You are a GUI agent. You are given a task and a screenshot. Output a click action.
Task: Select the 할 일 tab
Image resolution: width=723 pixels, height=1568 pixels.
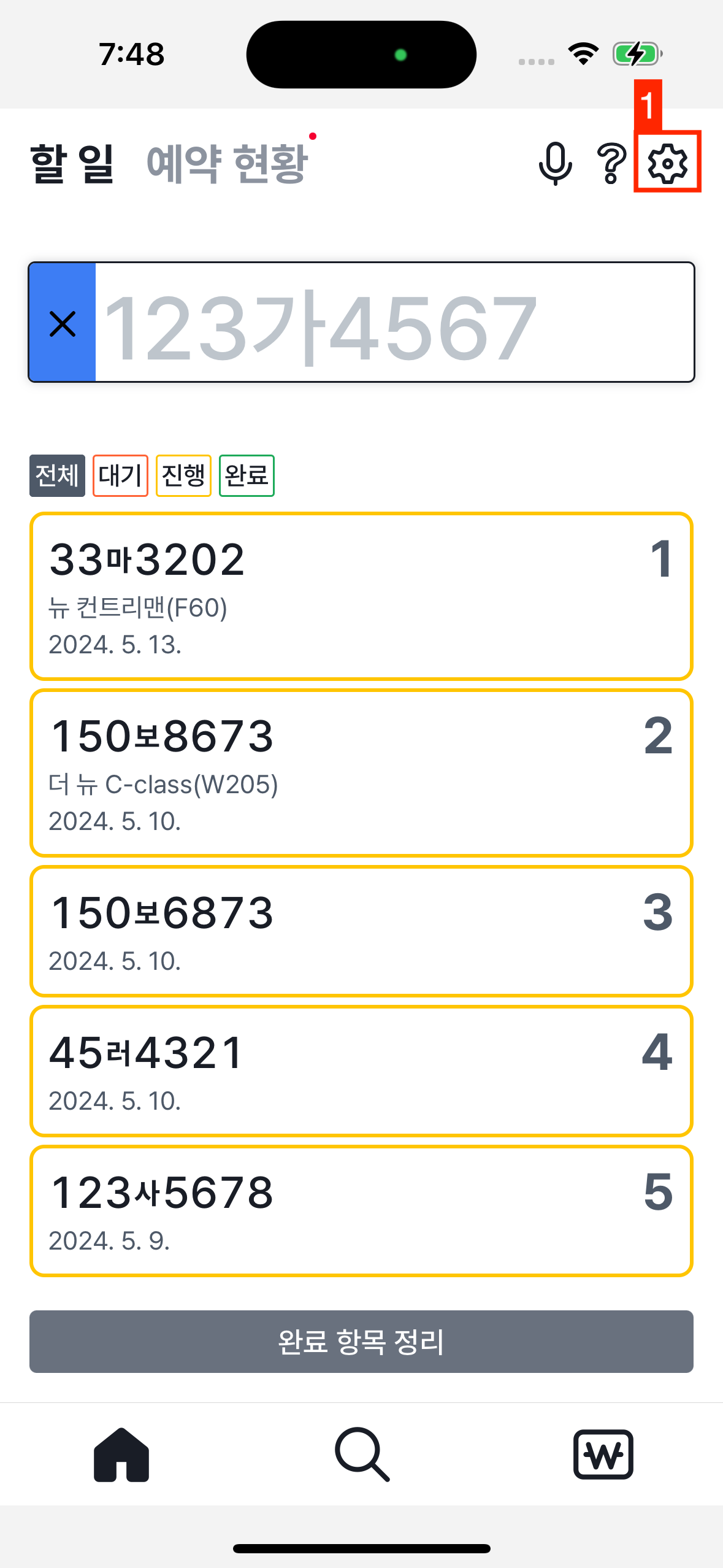coord(72,163)
